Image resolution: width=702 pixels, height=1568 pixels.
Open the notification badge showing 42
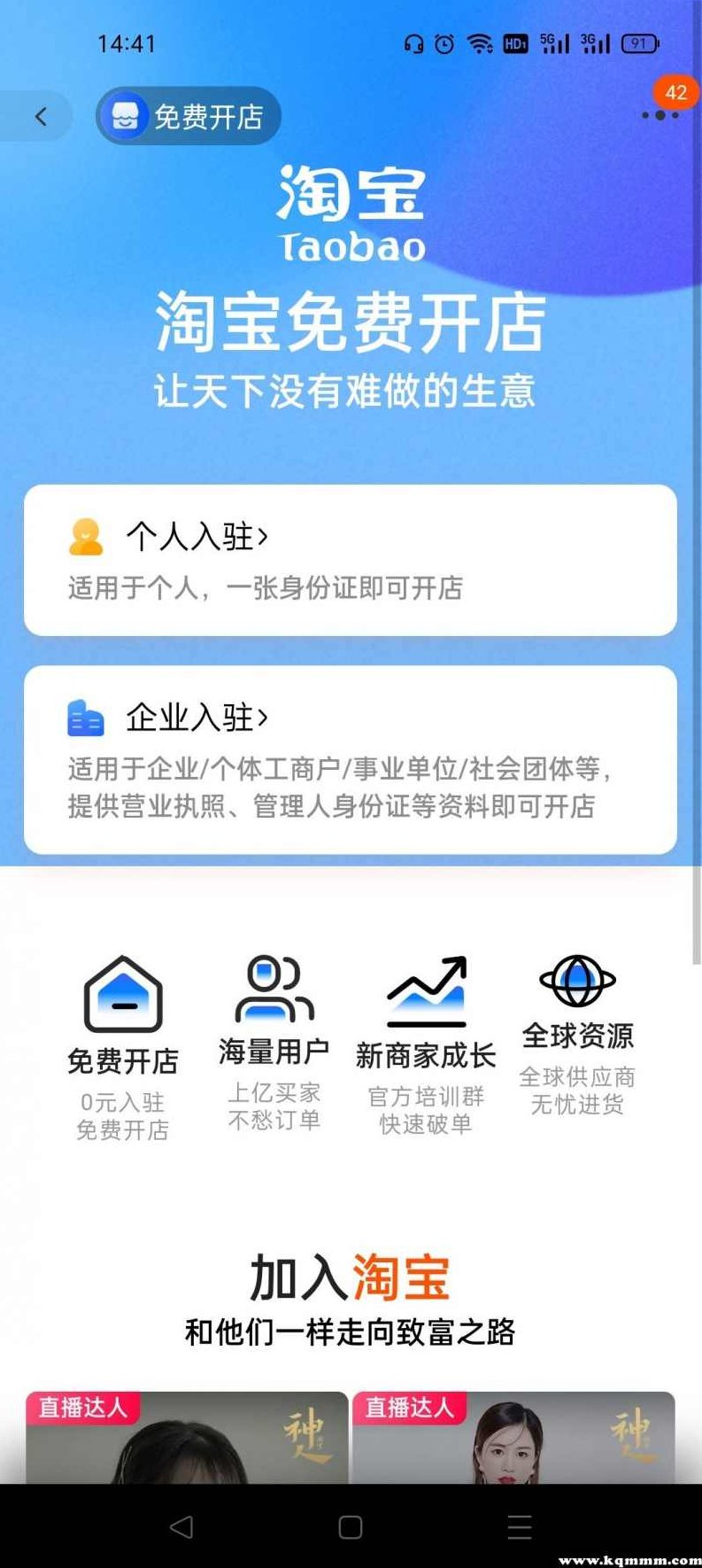coord(678,92)
